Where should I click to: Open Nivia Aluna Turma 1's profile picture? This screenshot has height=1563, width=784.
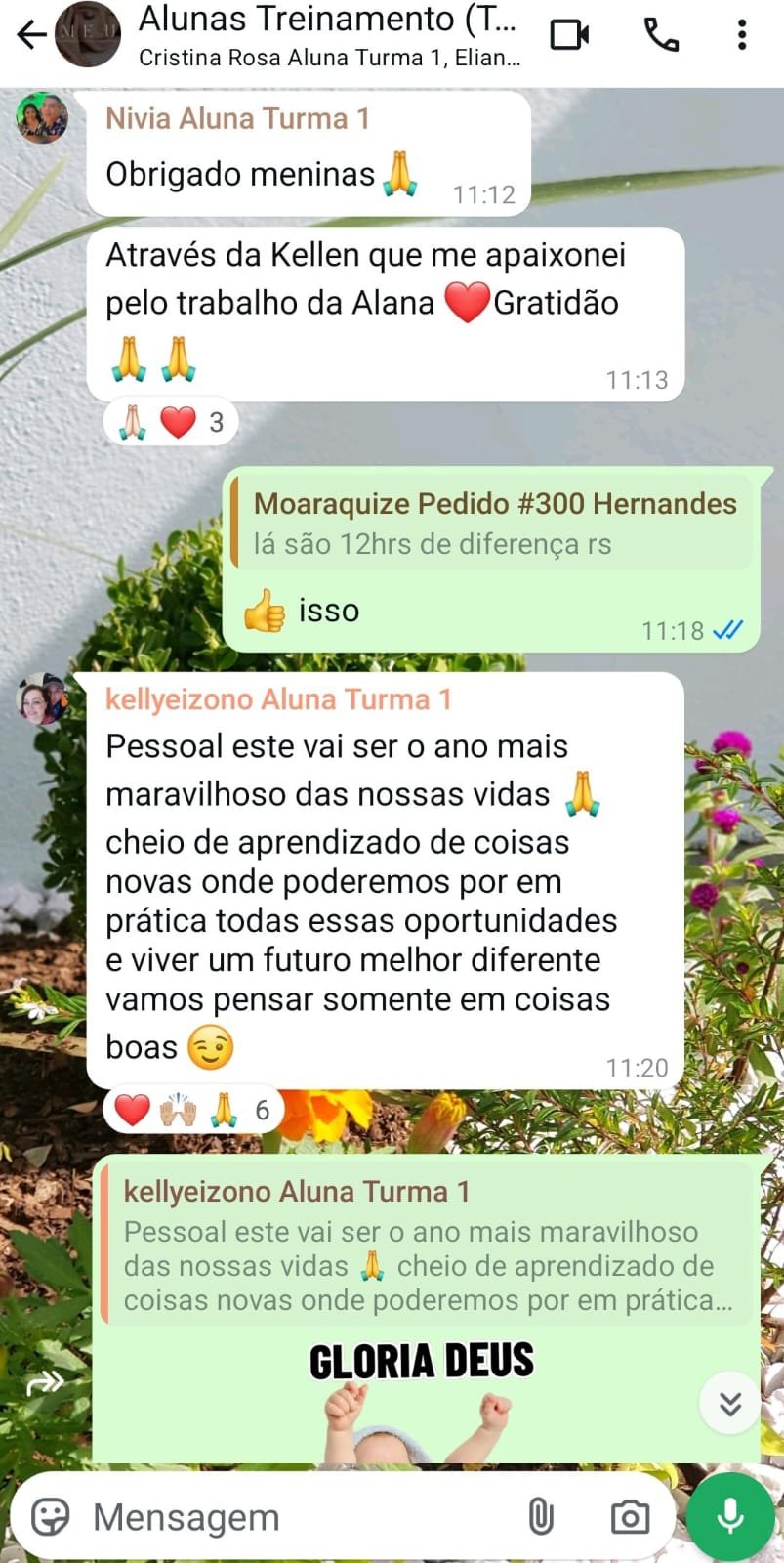click(42, 119)
